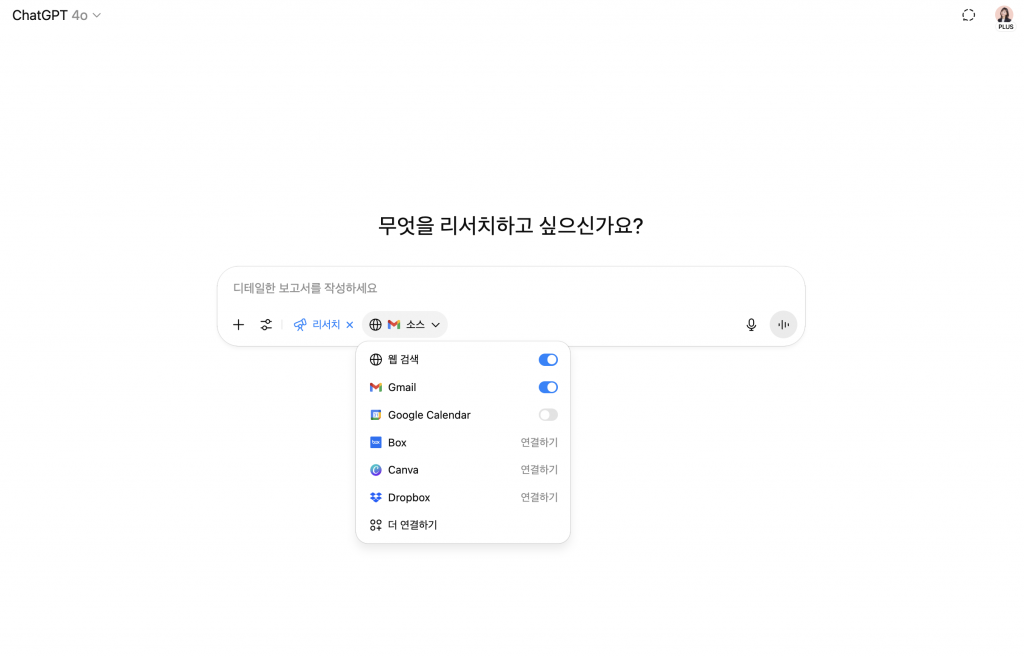Launch voice mode waveform button
This screenshot has height=657, width=1024.
783,325
